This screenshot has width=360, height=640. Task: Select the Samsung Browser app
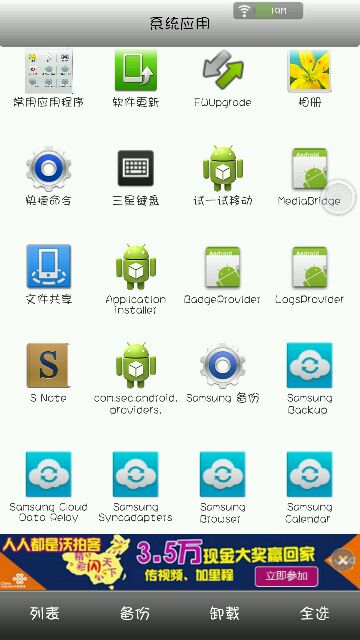coord(222,487)
